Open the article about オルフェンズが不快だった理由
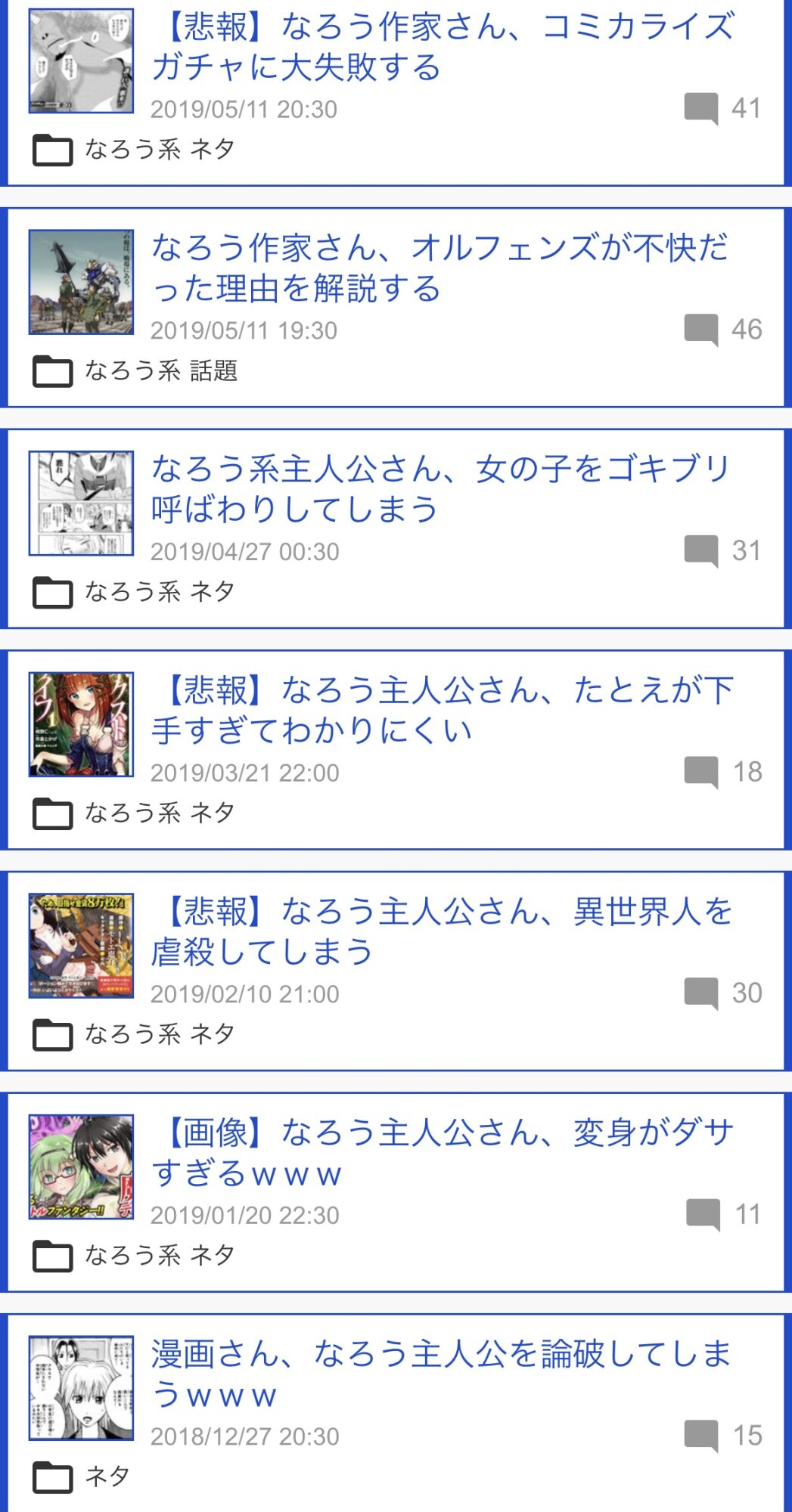The height and width of the screenshot is (1512, 792). [x=439, y=268]
